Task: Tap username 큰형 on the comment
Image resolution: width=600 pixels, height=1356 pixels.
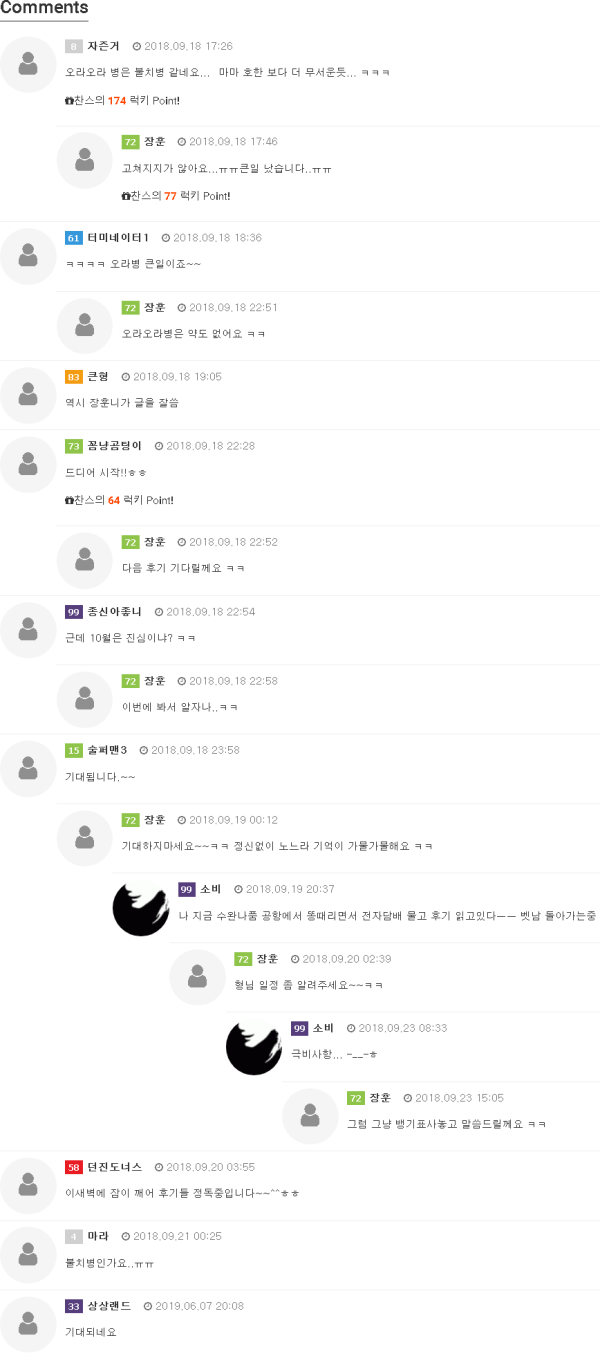Action: (x=98, y=377)
